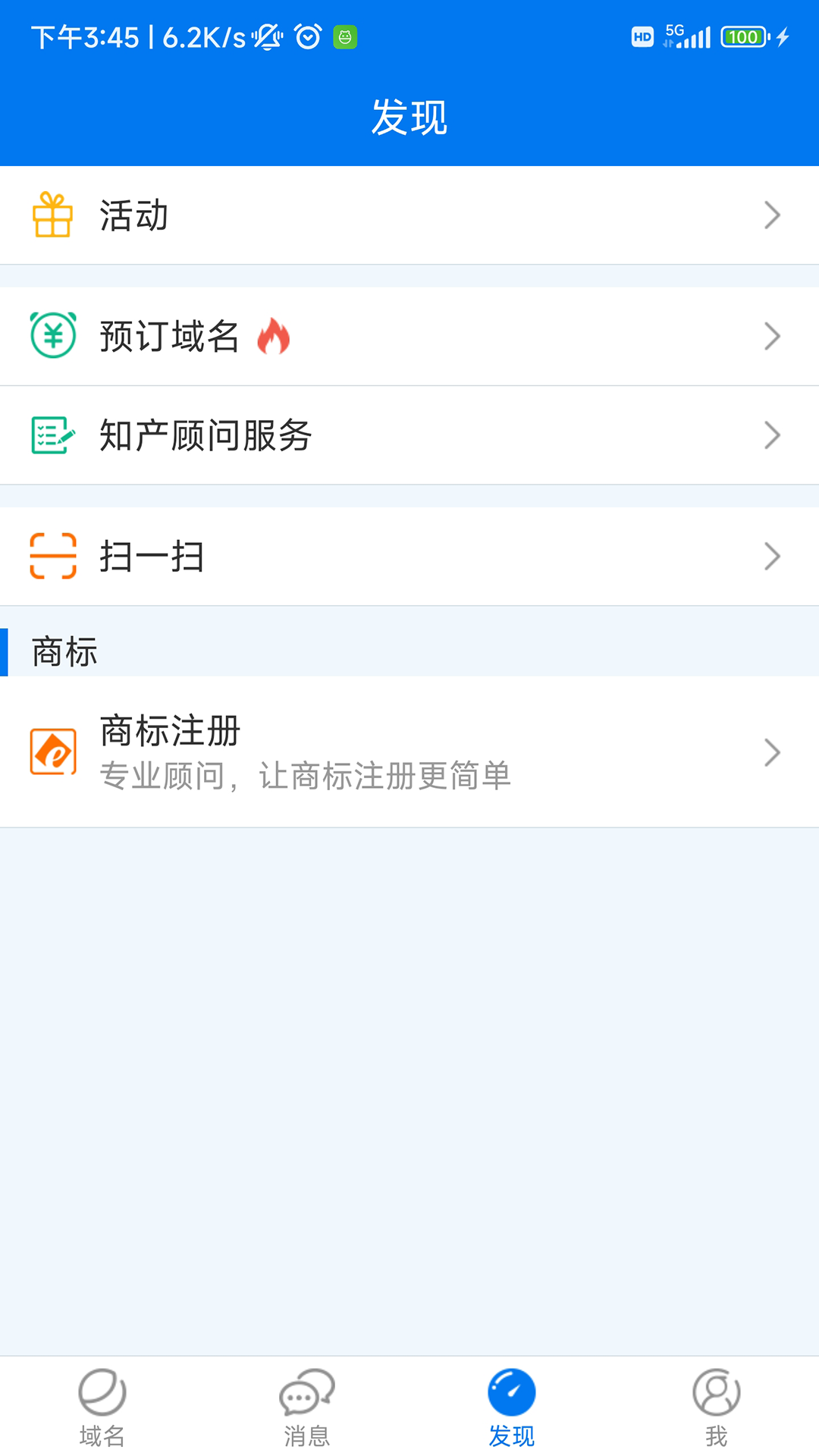Select the 发现 tab

tap(512, 1407)
